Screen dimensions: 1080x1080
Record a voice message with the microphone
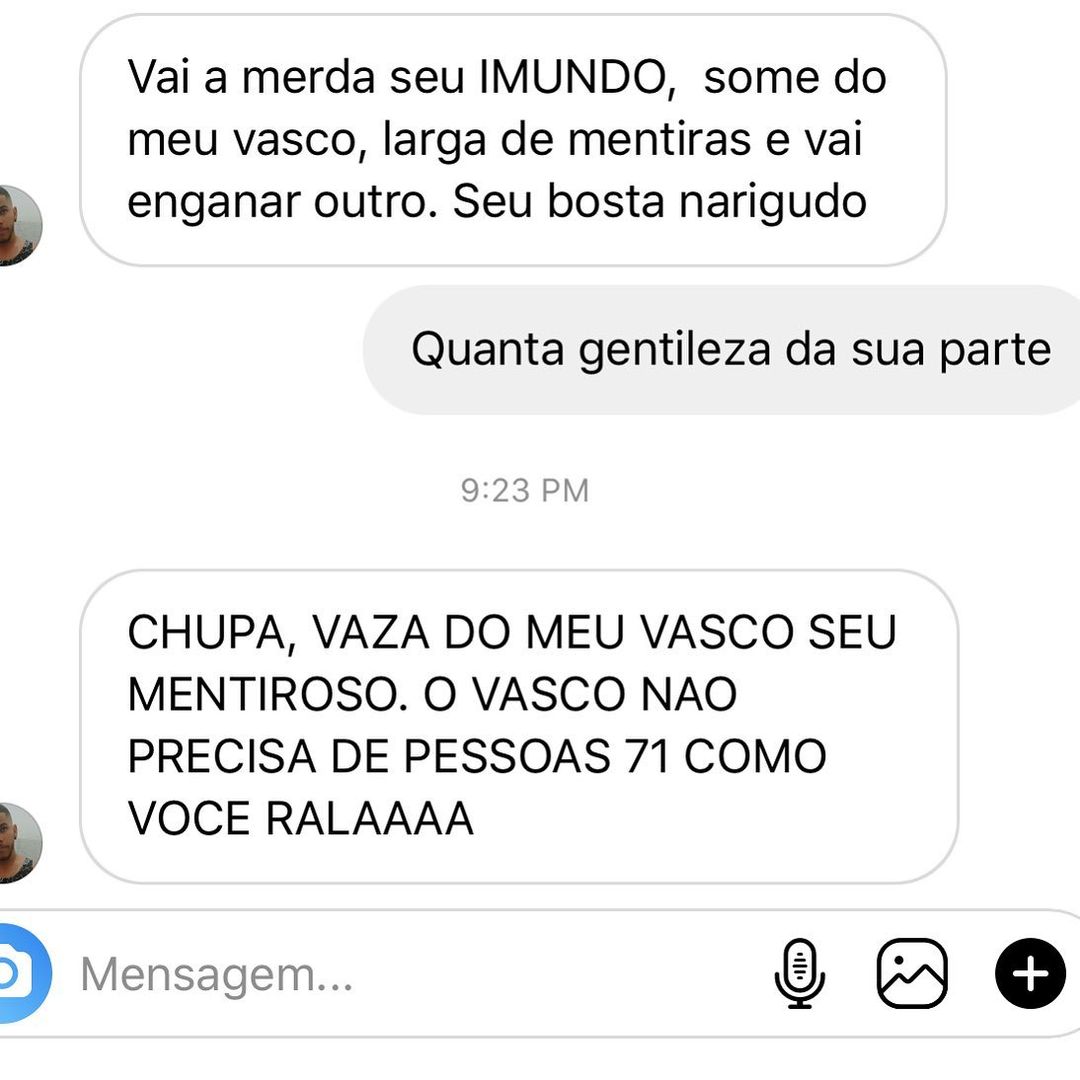click(800, 973)
